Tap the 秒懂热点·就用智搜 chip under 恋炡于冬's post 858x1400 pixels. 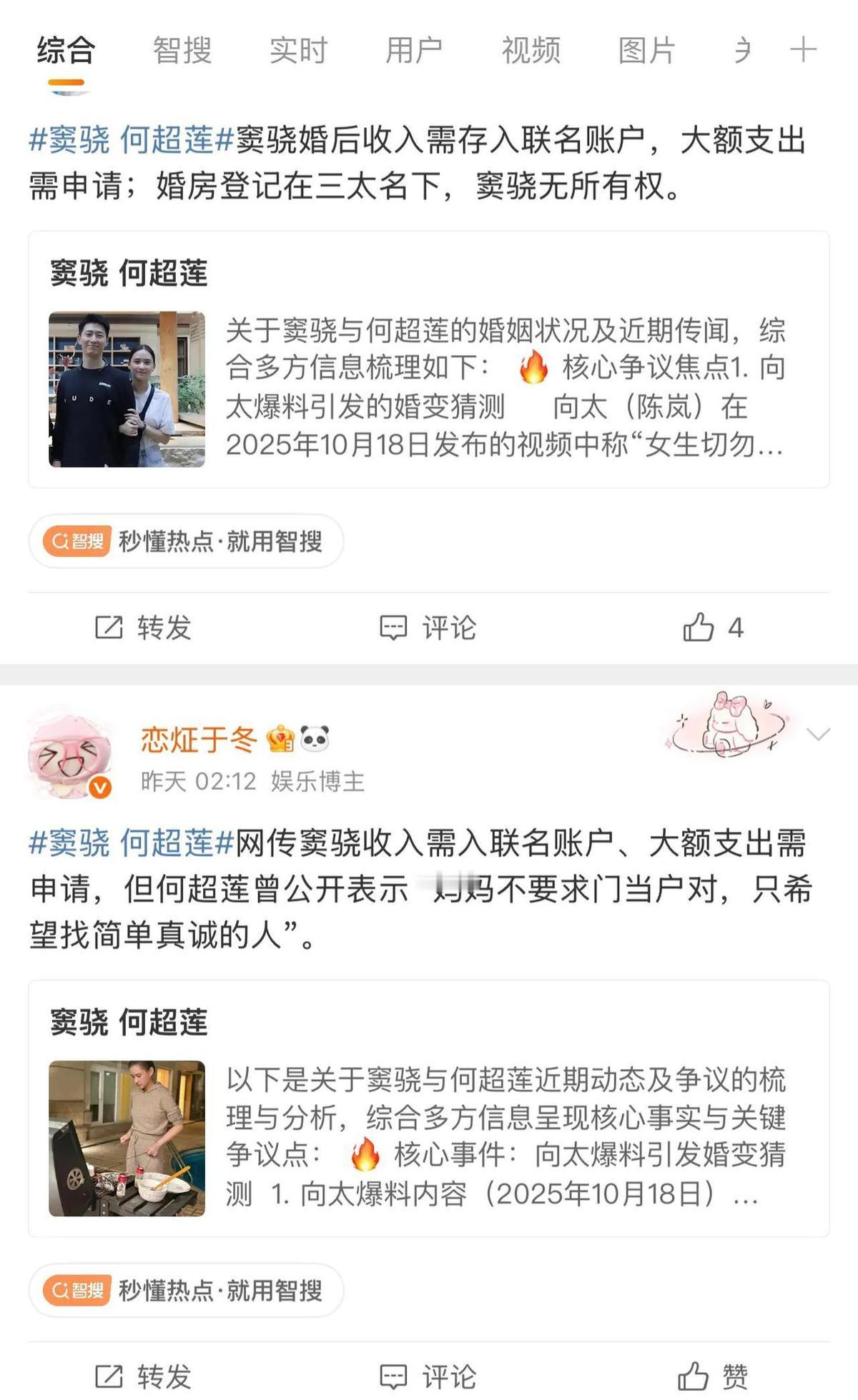coord(186,1291)
